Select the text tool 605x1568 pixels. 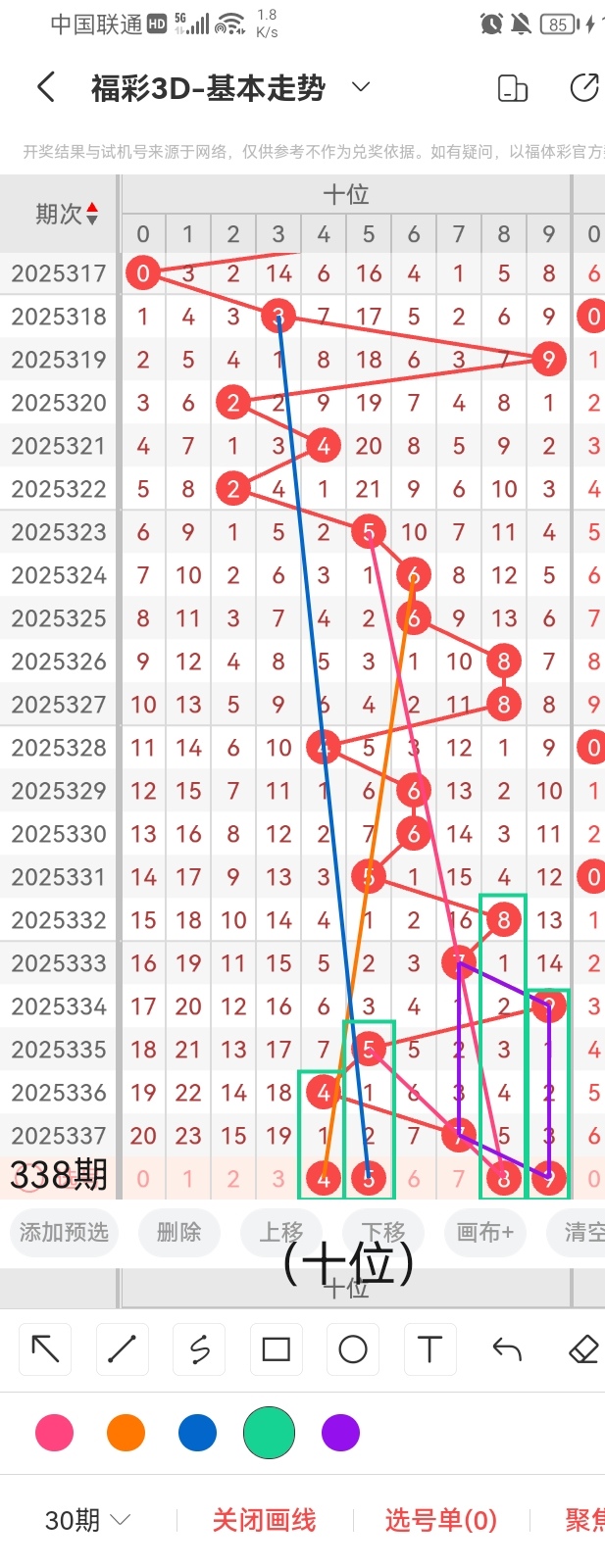coord(429,1349)
